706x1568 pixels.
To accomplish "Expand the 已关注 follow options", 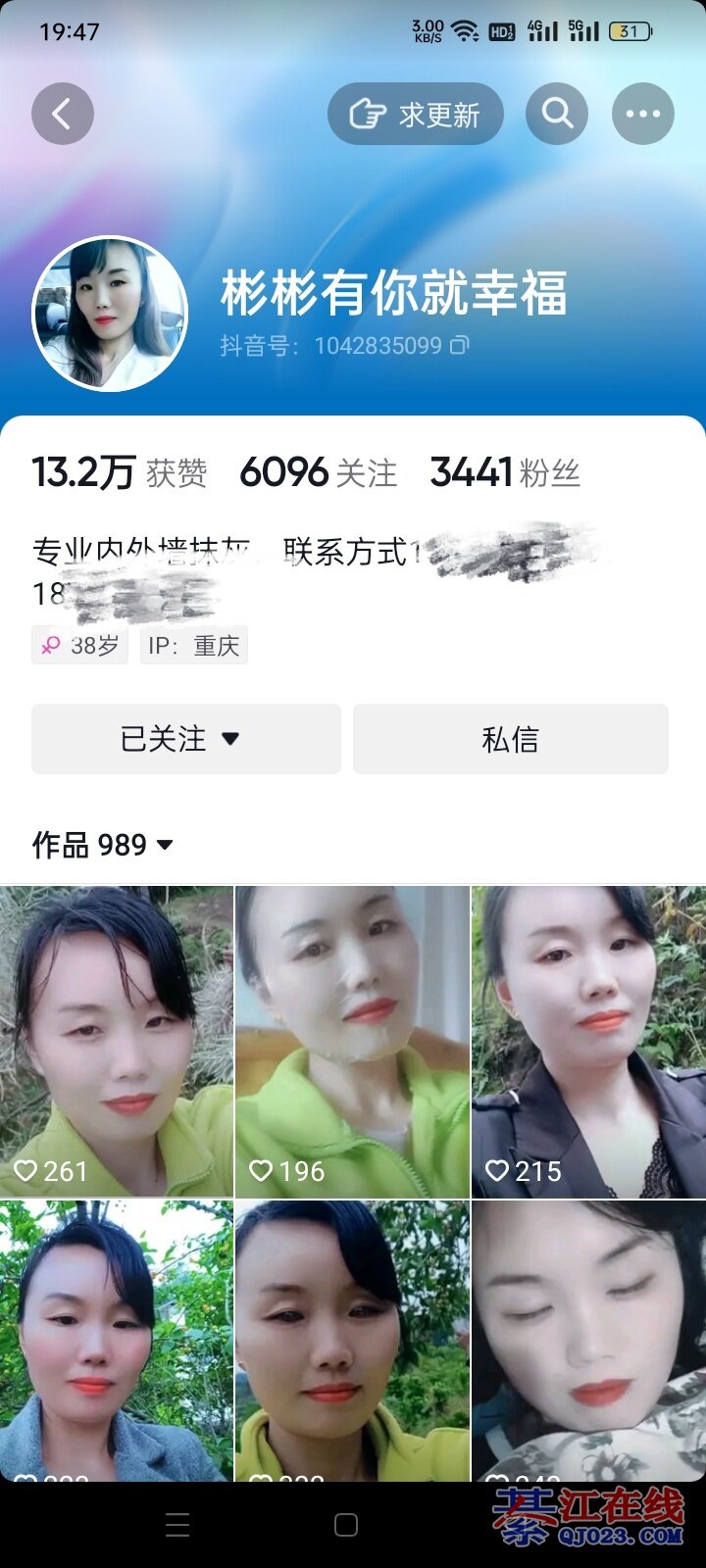I will click(x=186, y=739).
